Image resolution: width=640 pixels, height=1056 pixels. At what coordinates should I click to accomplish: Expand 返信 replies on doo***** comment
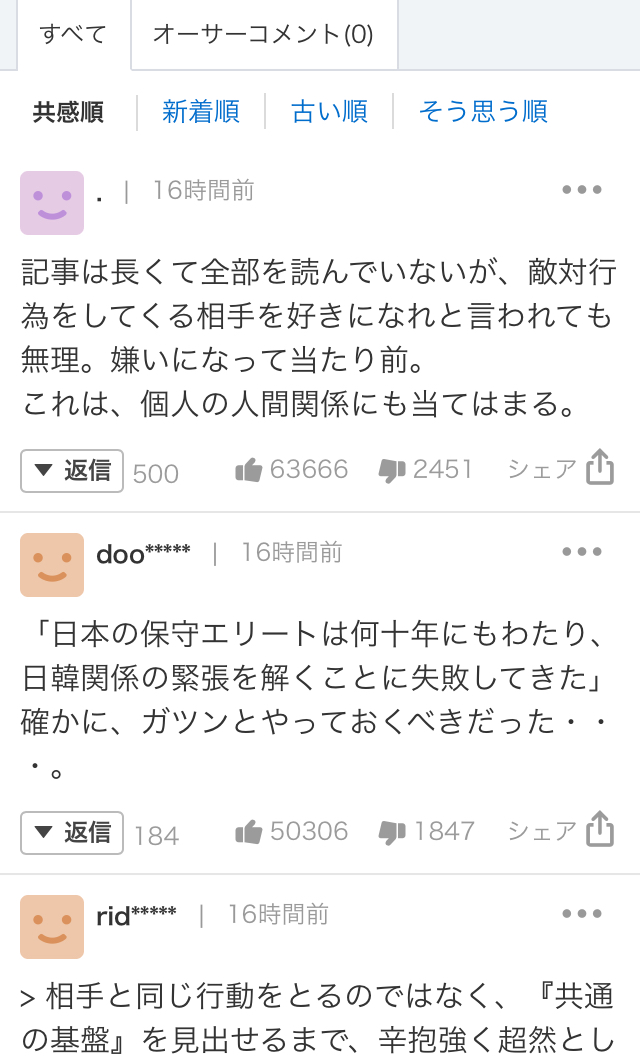point(72,832)
